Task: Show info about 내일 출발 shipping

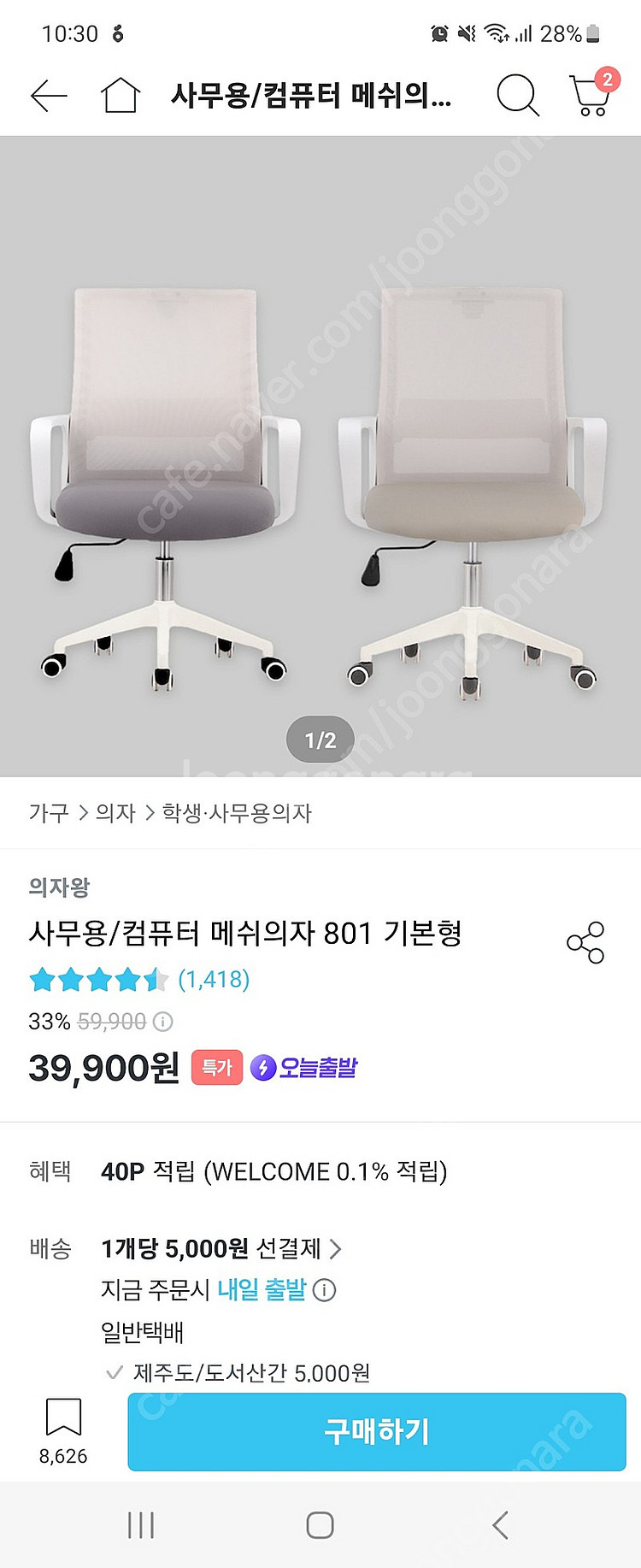Action: coord(325,1290)
